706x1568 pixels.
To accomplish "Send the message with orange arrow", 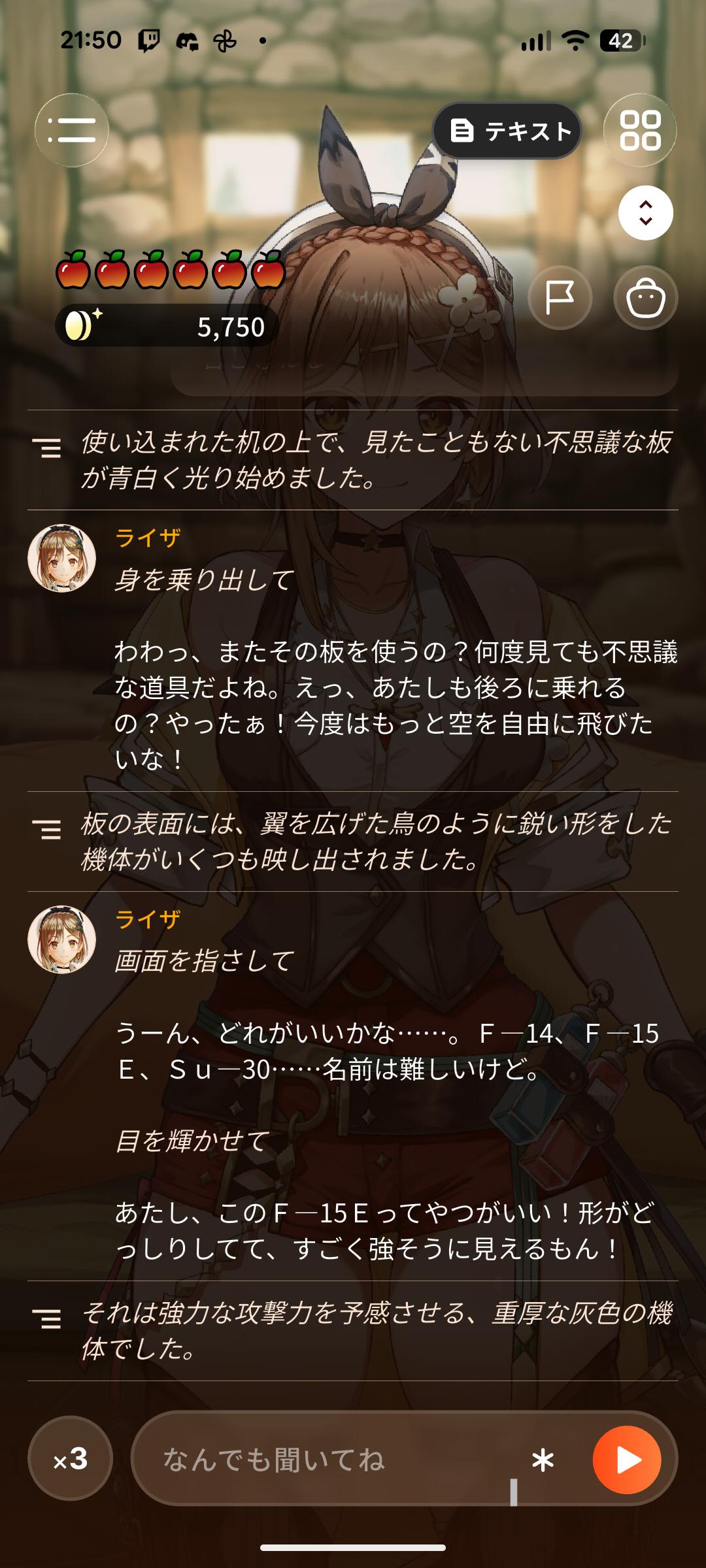I will (x=627, y=1459).
